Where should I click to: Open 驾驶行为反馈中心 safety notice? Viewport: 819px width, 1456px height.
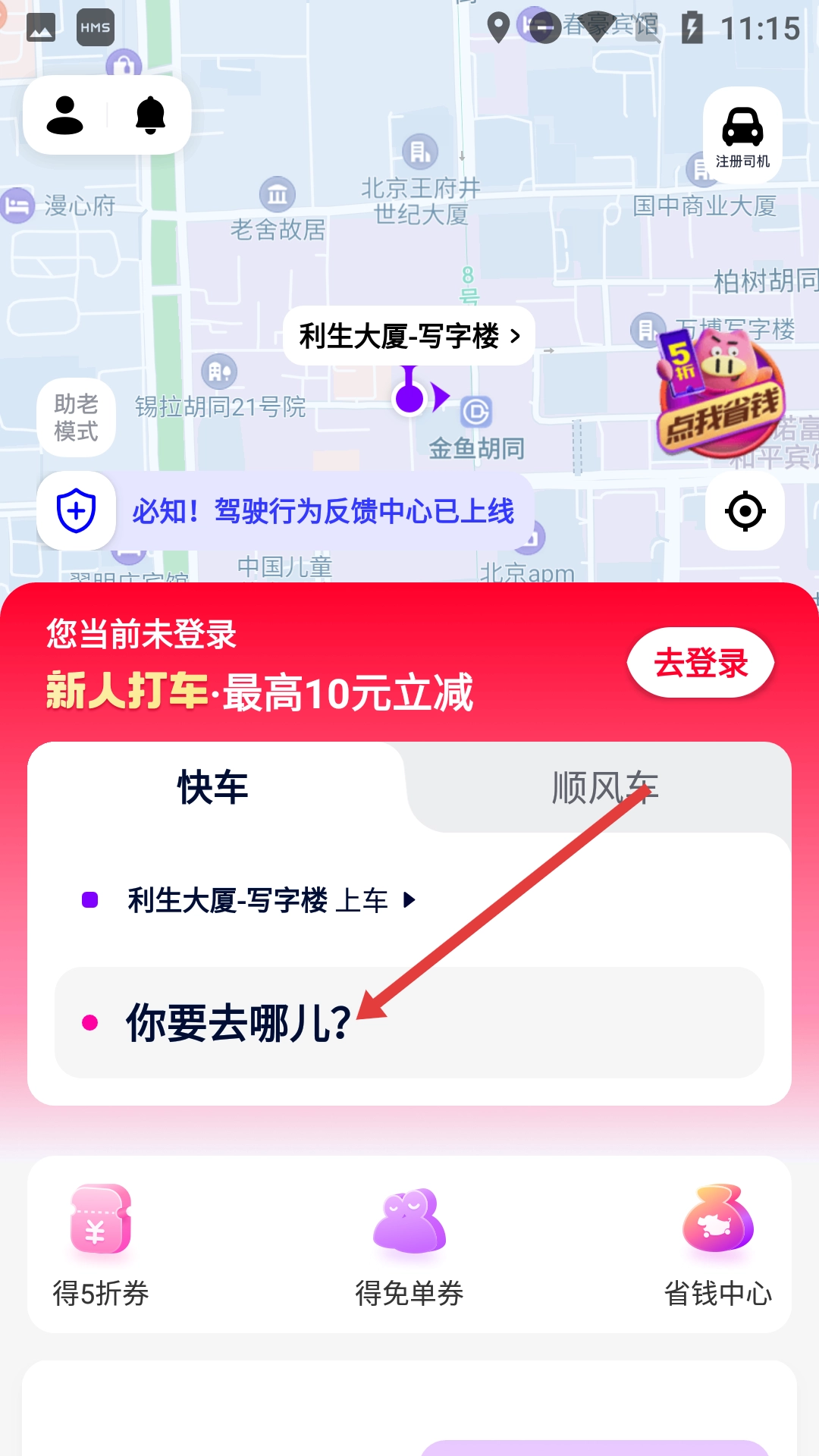click(303, 511)
